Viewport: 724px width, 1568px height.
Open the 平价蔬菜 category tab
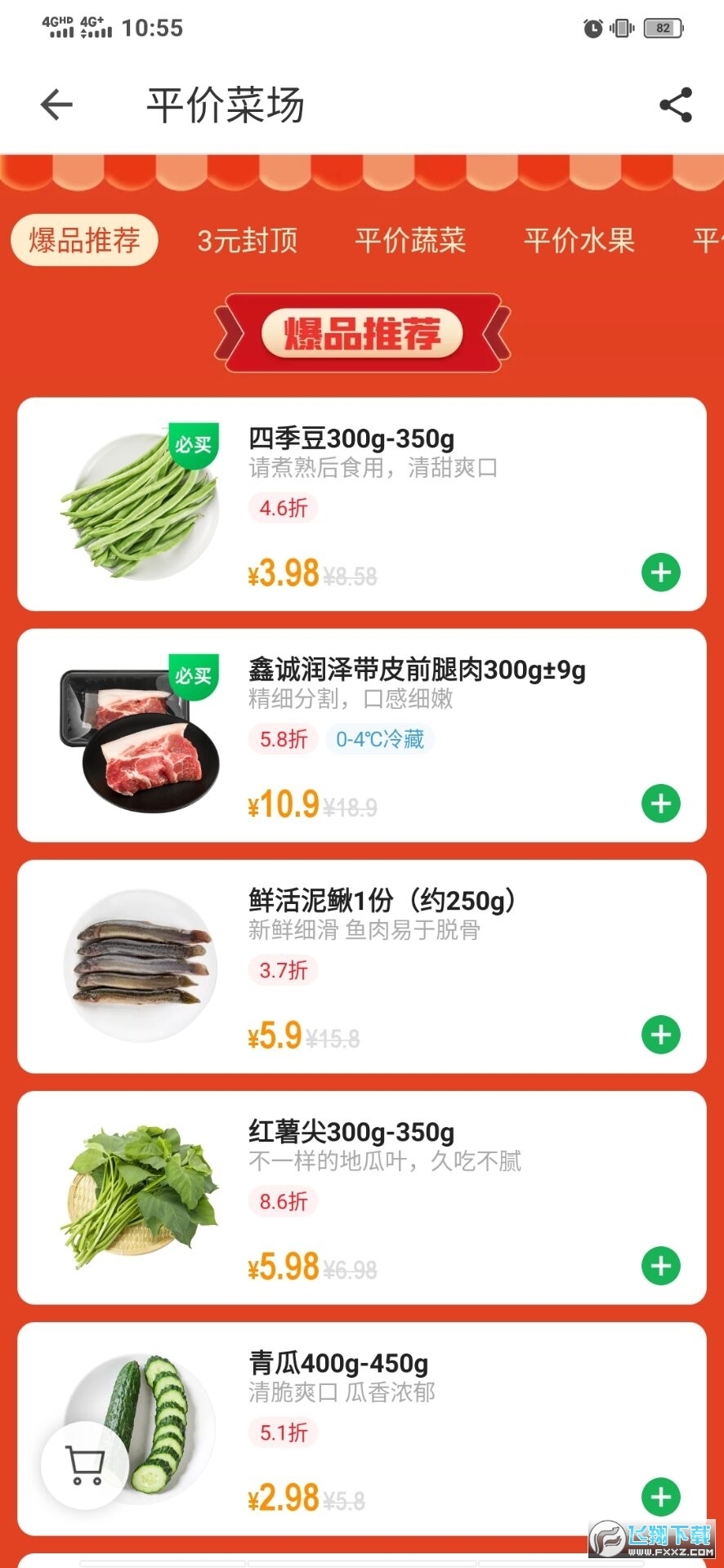[410, 239]
